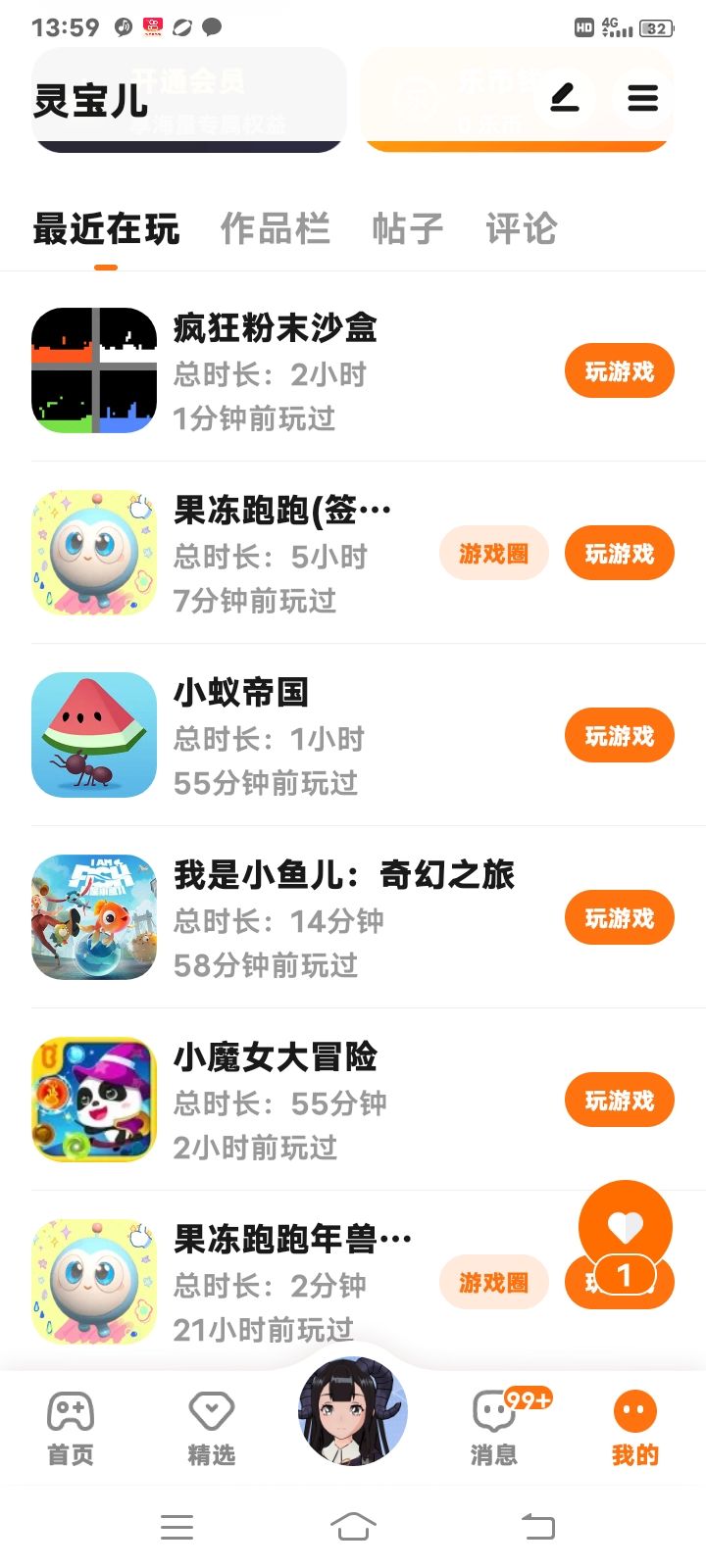706x1568 pixels.
Task: Tap the system back button
Action: pos(537,1526)
